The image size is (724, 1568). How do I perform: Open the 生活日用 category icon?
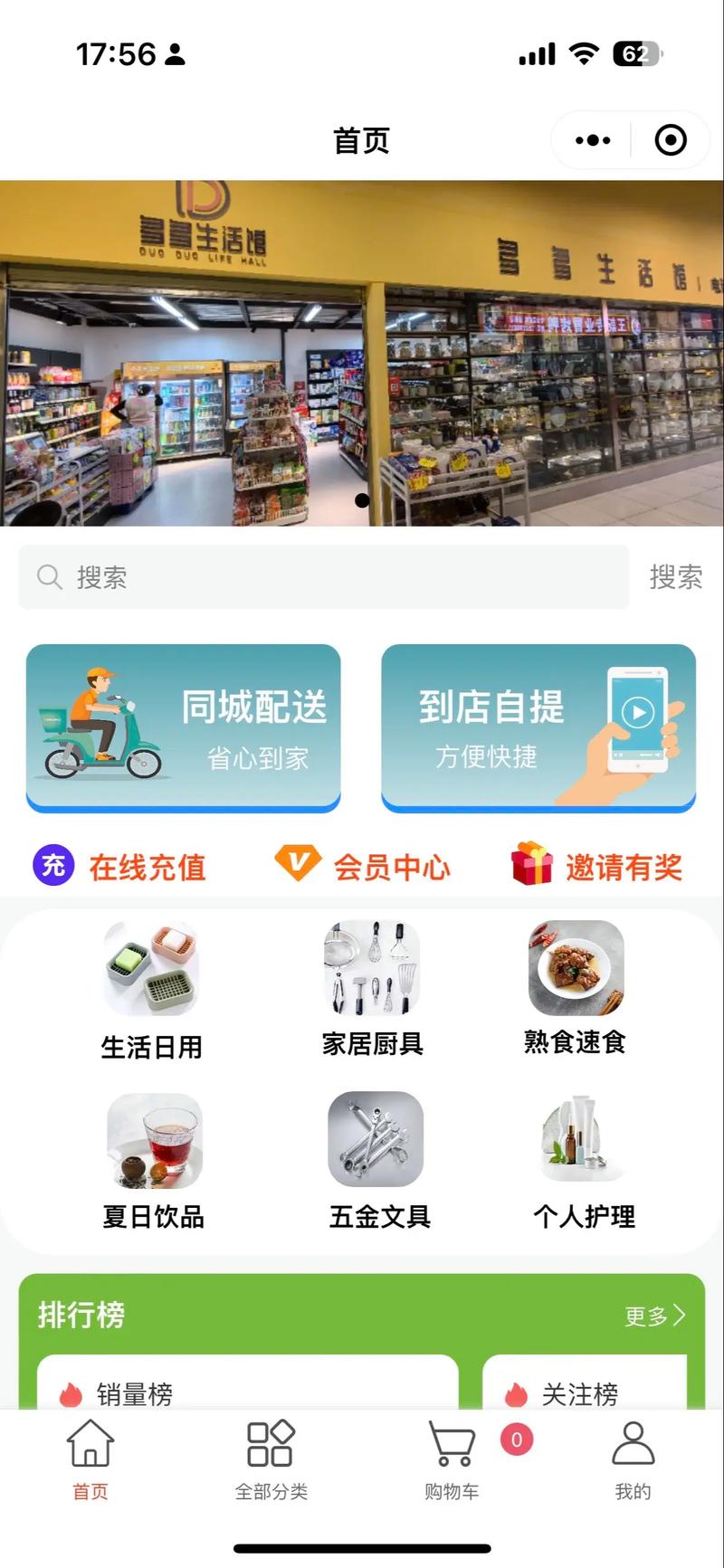(152, 968)
